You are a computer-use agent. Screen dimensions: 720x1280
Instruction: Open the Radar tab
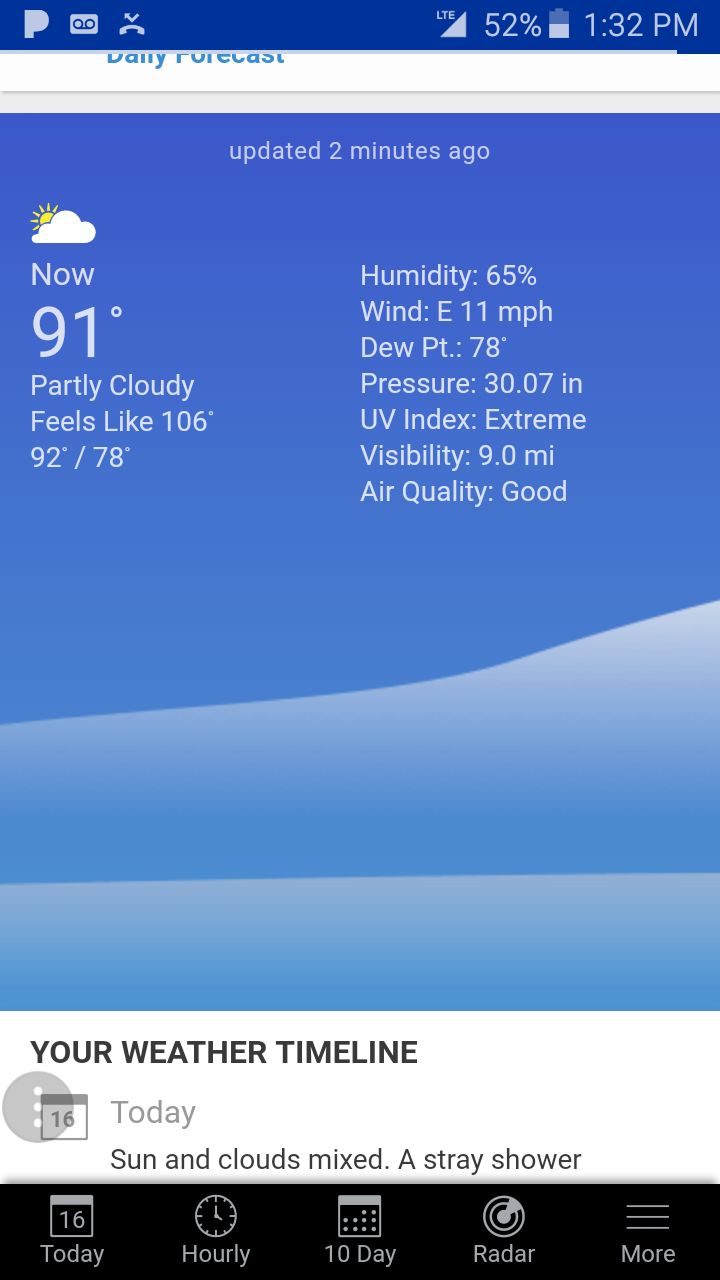pyautogui.click(x=504, y=1231)
